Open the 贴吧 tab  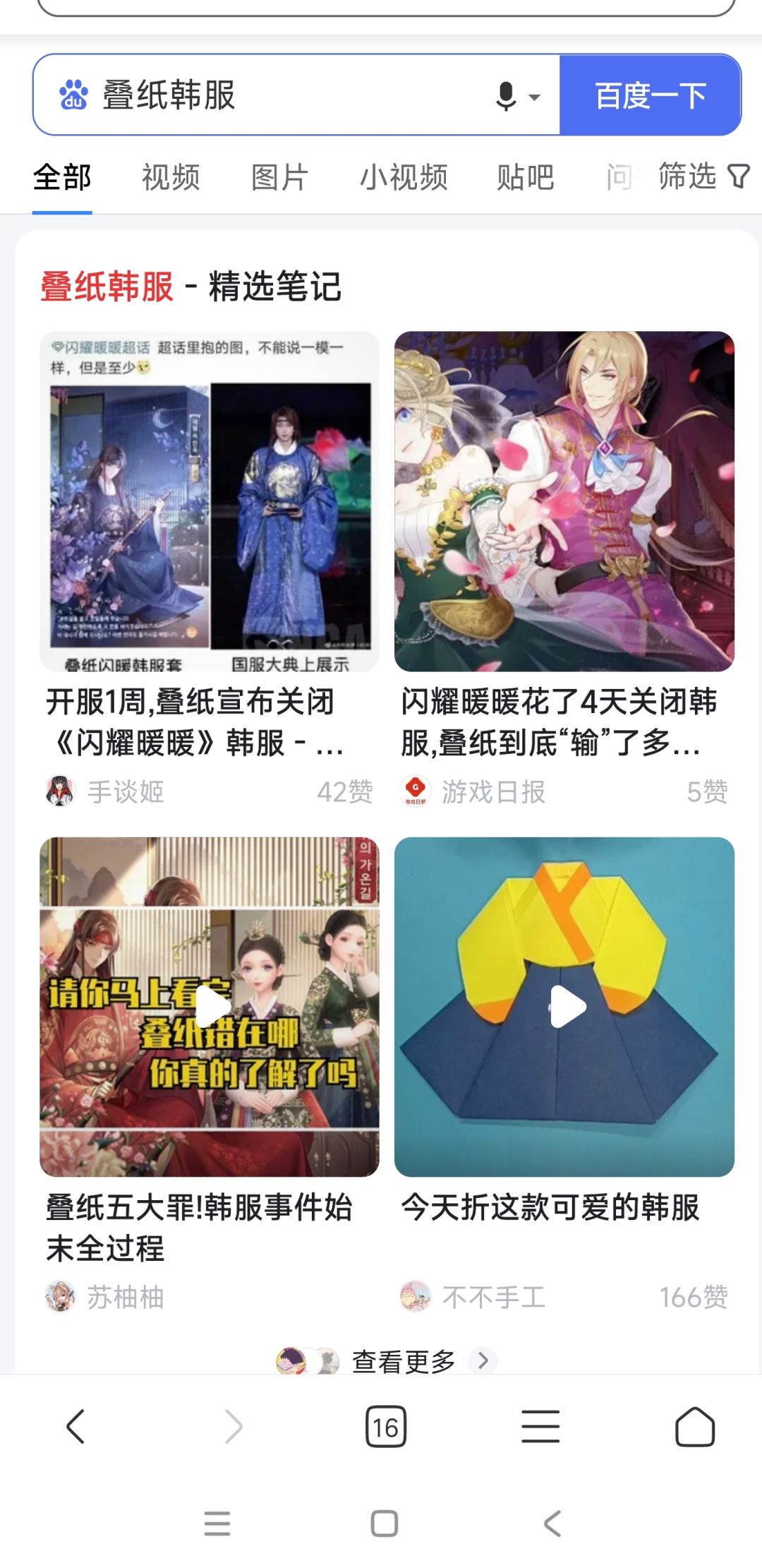525,176
